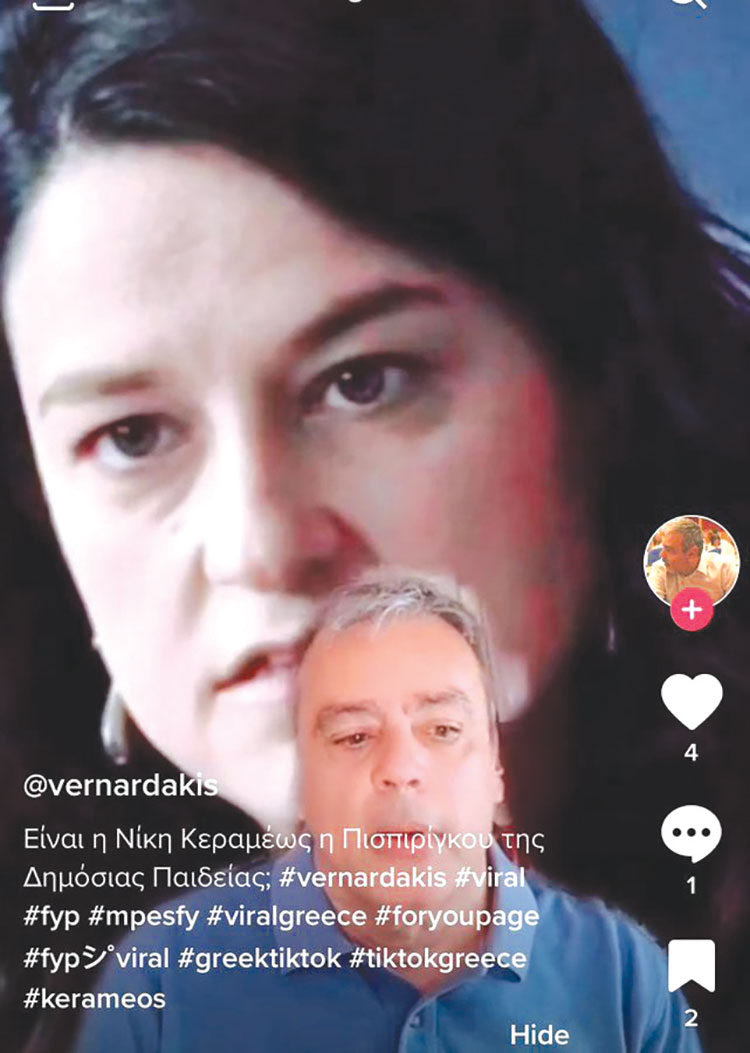Open the #foryoupage hashtag
This screenshot has height=1053, width=750.
(x=454, y=917)
